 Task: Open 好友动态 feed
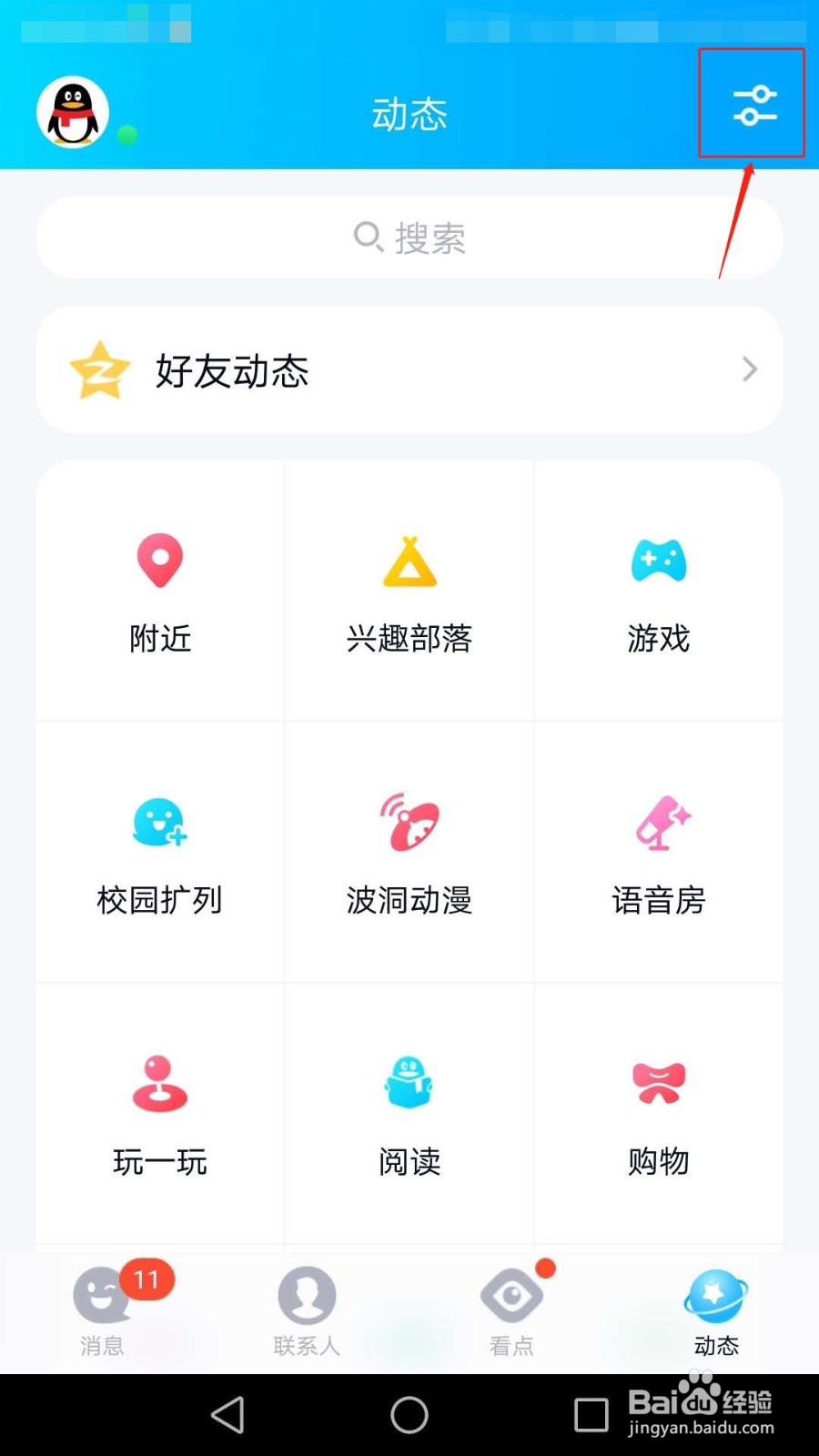(409, 369)
